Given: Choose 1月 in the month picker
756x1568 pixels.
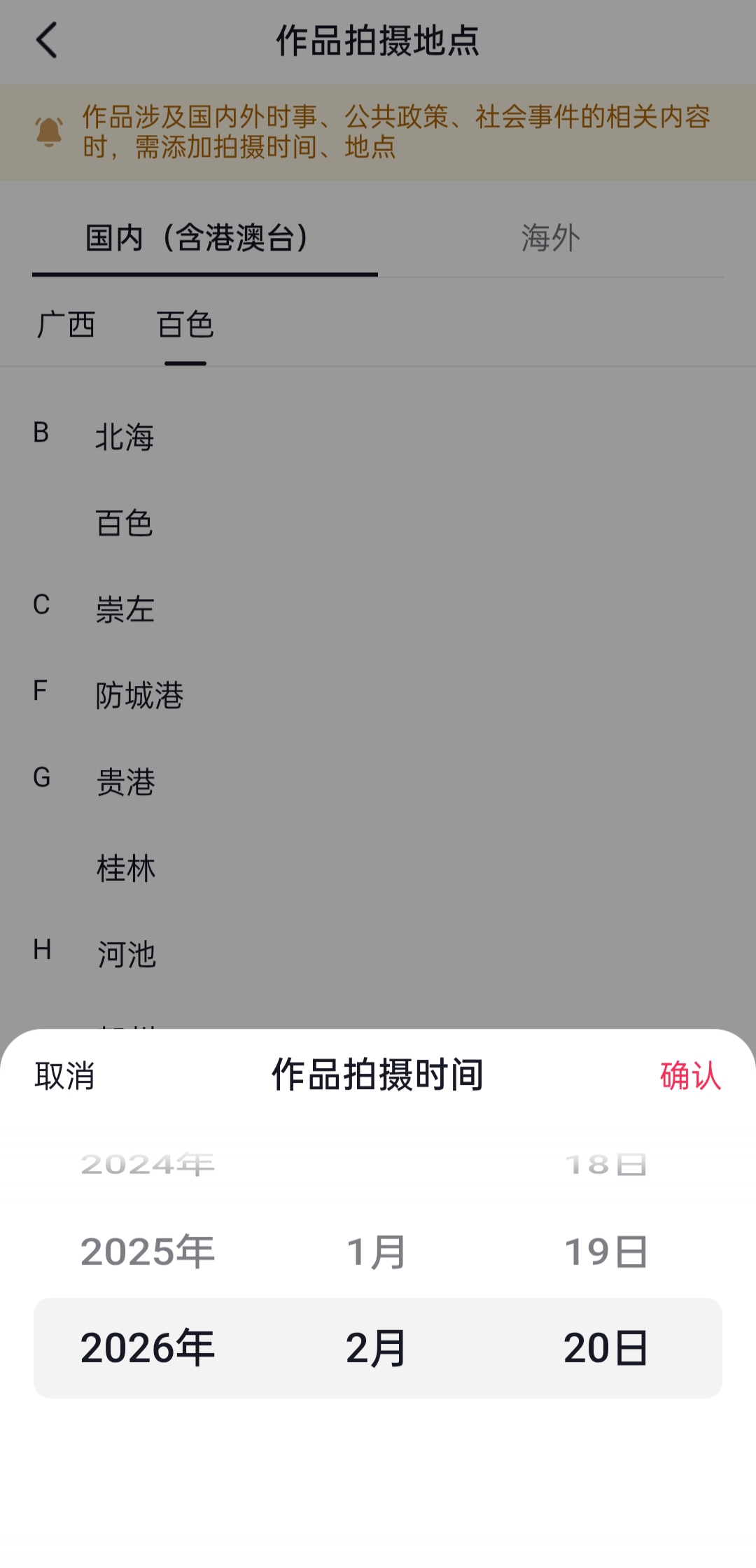Looking at the screenshot, I should pos(377,1252).
